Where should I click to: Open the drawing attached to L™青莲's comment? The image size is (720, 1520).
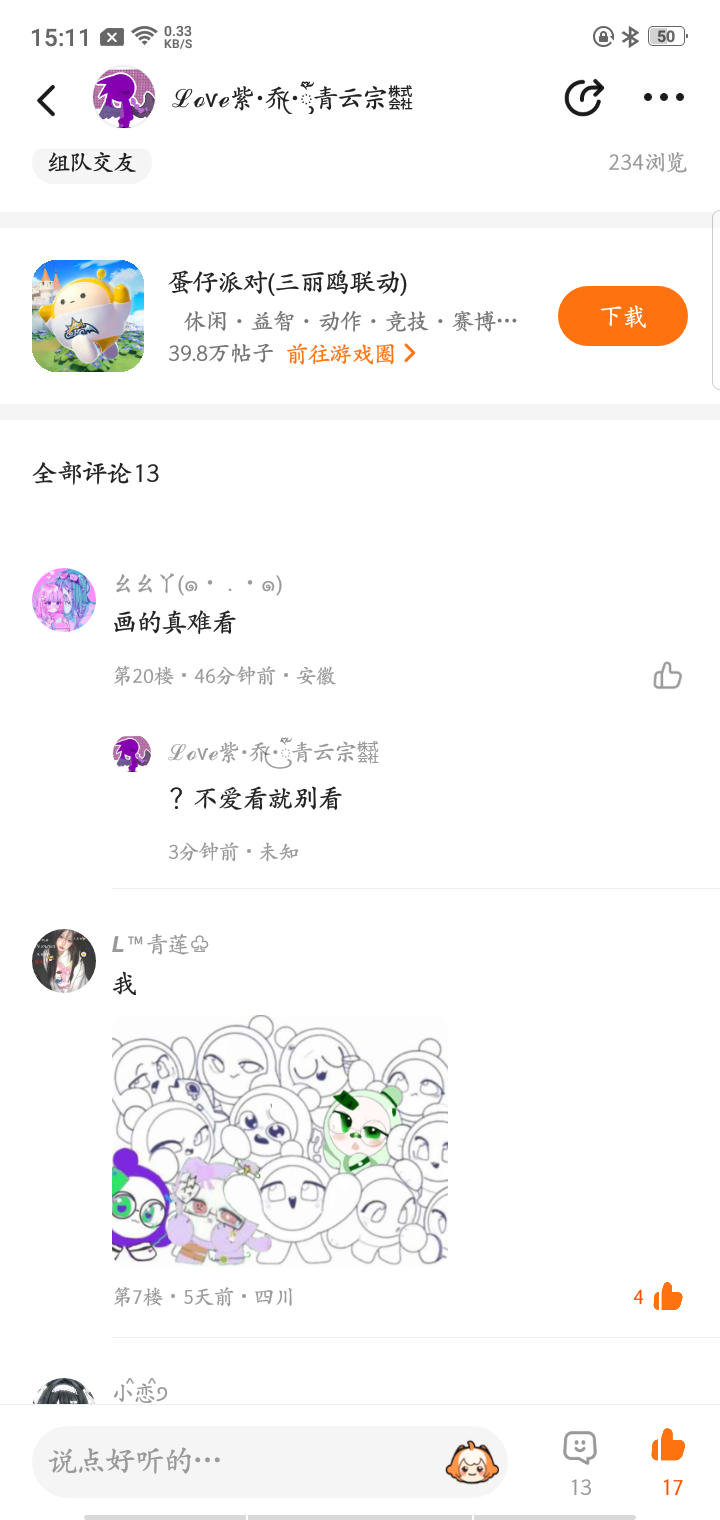(279, 1140)
